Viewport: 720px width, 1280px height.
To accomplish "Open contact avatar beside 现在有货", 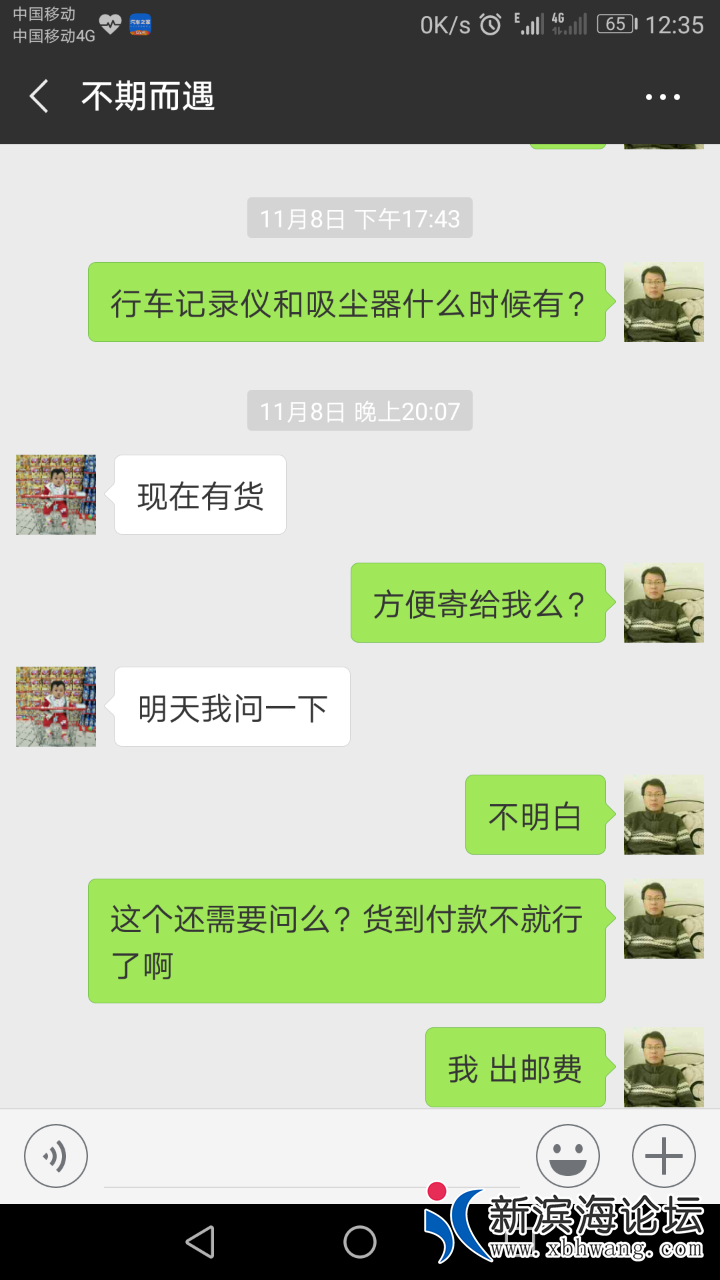I will (56, 495).
